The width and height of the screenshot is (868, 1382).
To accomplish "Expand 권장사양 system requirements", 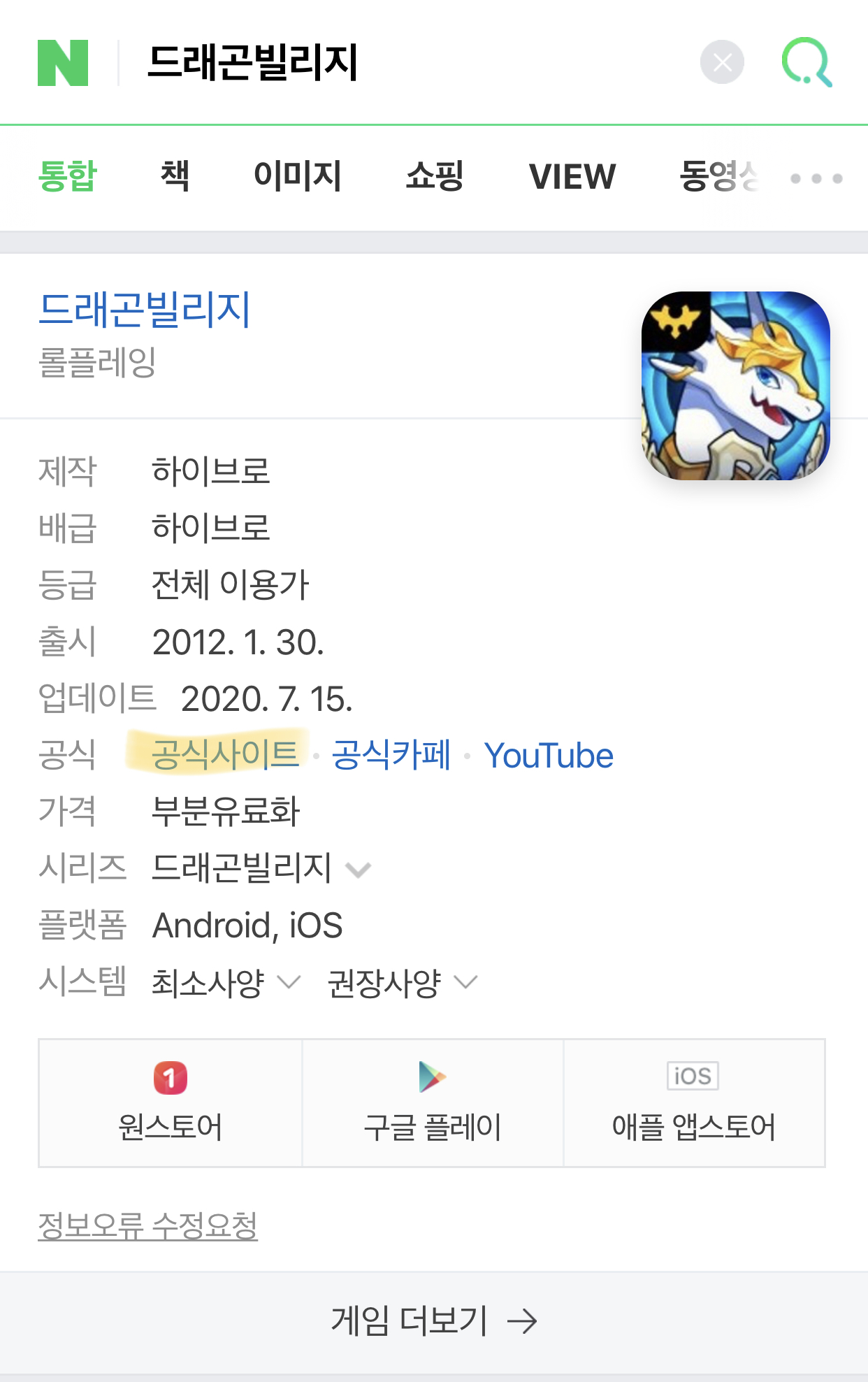I will [403, 983].
